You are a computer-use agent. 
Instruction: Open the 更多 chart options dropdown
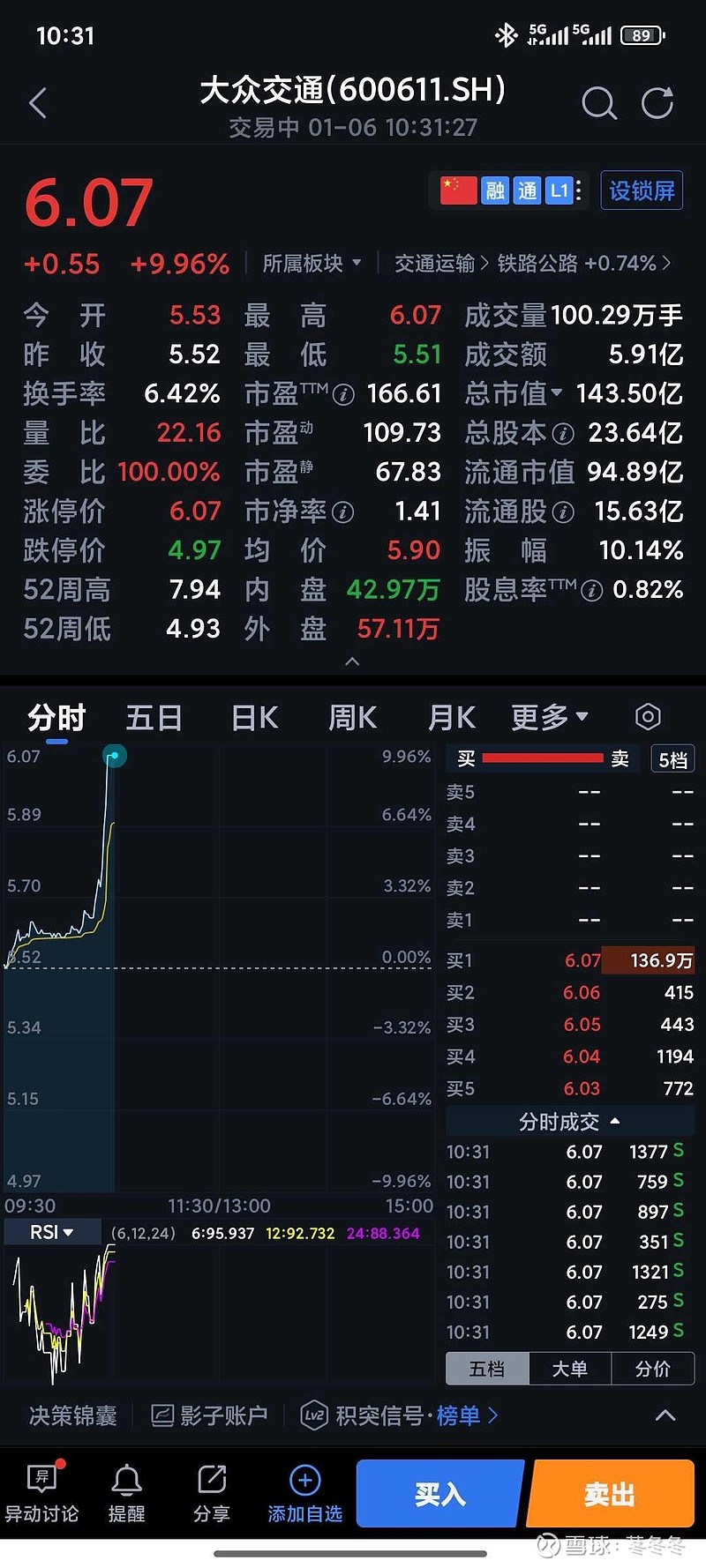click(x=549, y=718)
